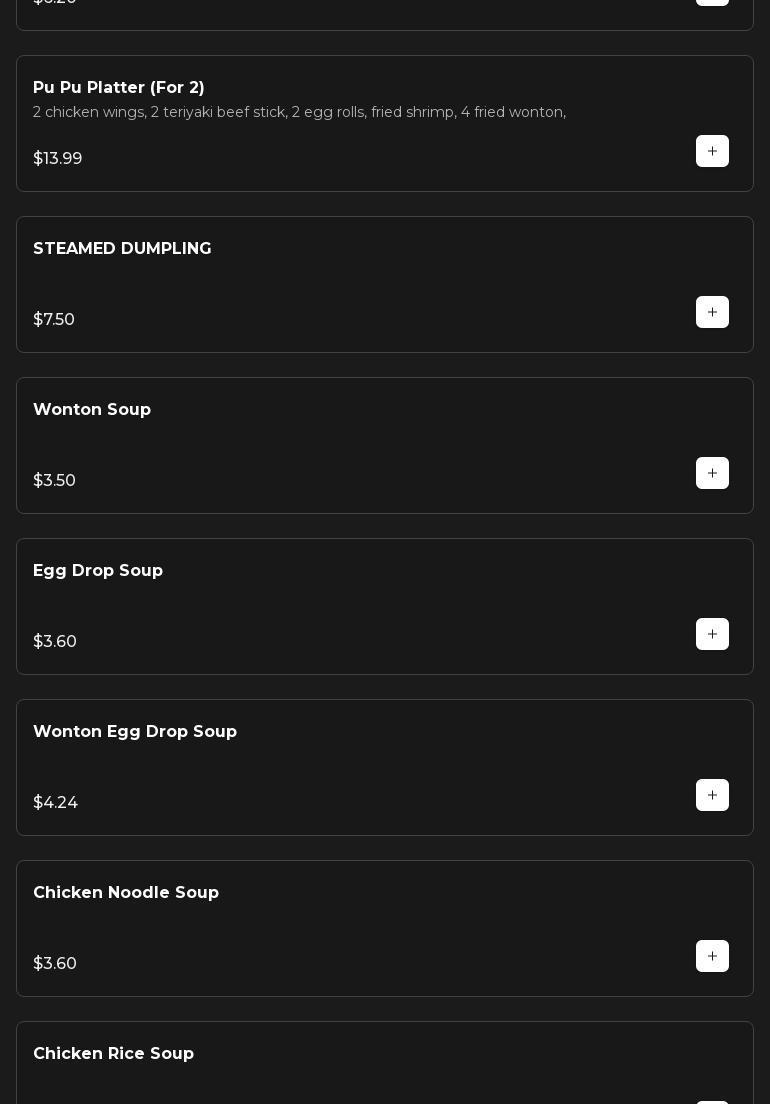Add Wonton Egg Drop Soup to cart
This screenshot has width=770, height=1104.
pos(712,795)
